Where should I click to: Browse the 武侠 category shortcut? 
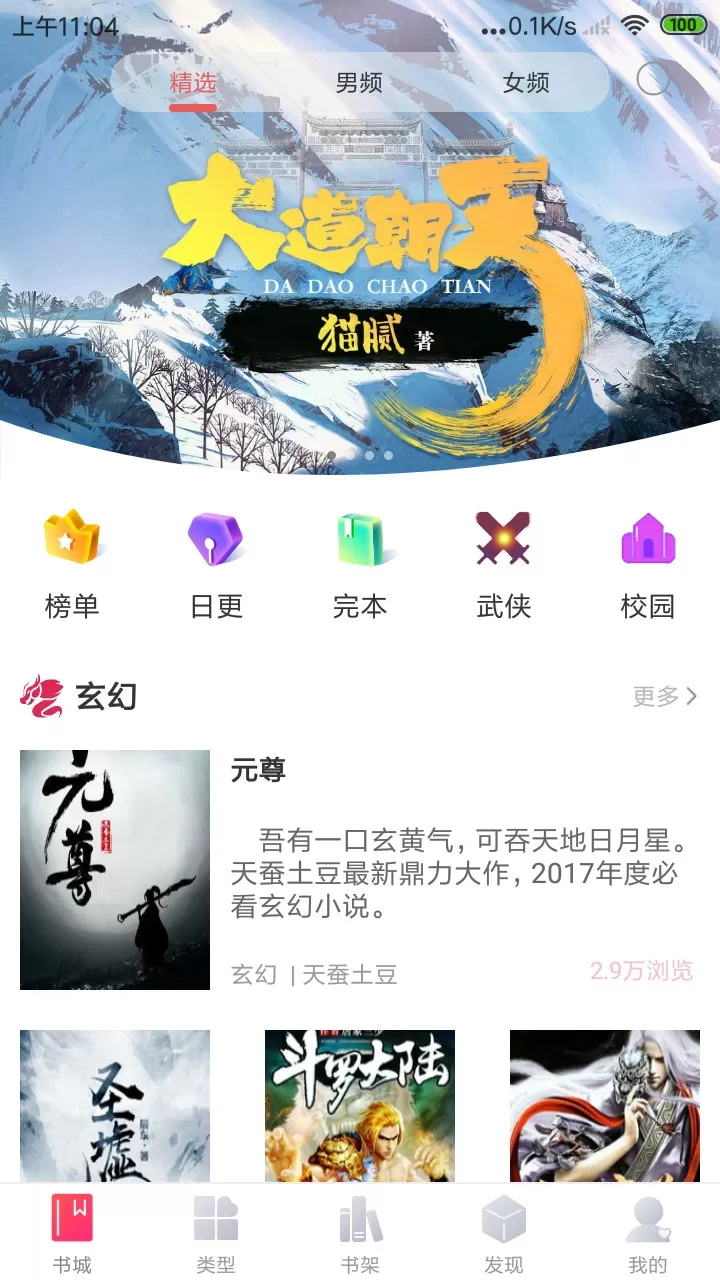503,565
